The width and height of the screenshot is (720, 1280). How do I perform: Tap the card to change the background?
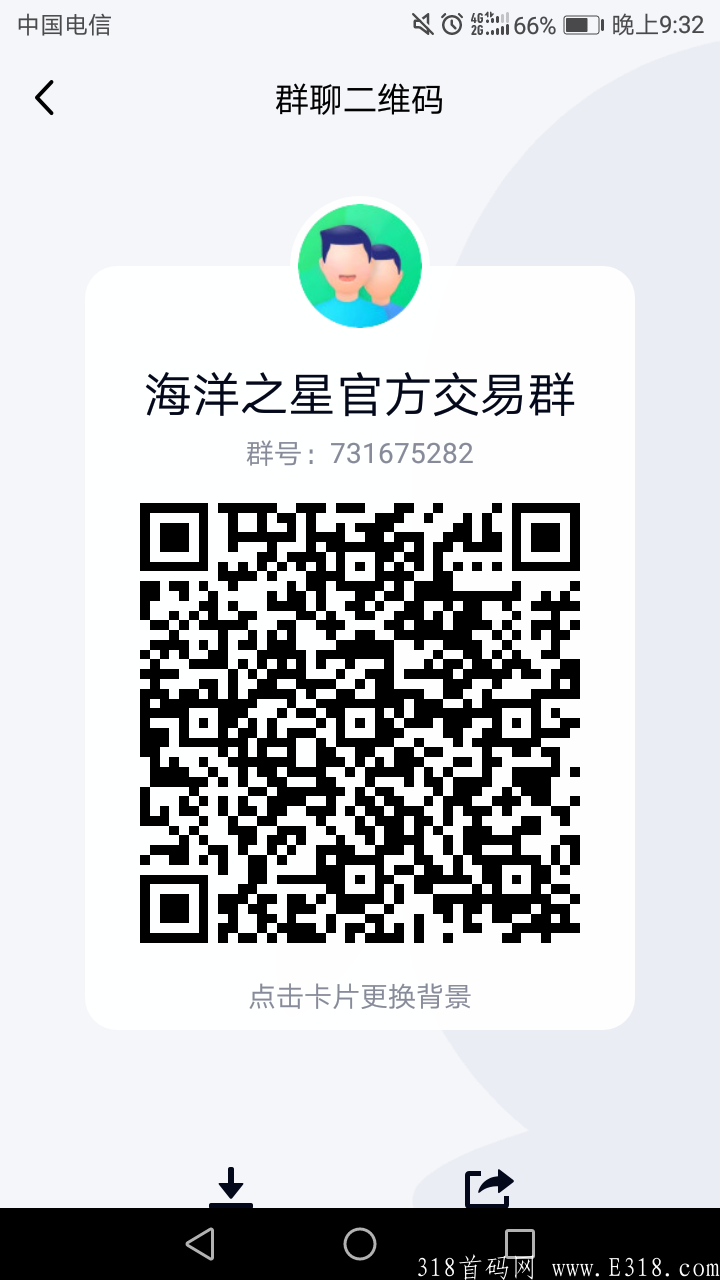360,997
